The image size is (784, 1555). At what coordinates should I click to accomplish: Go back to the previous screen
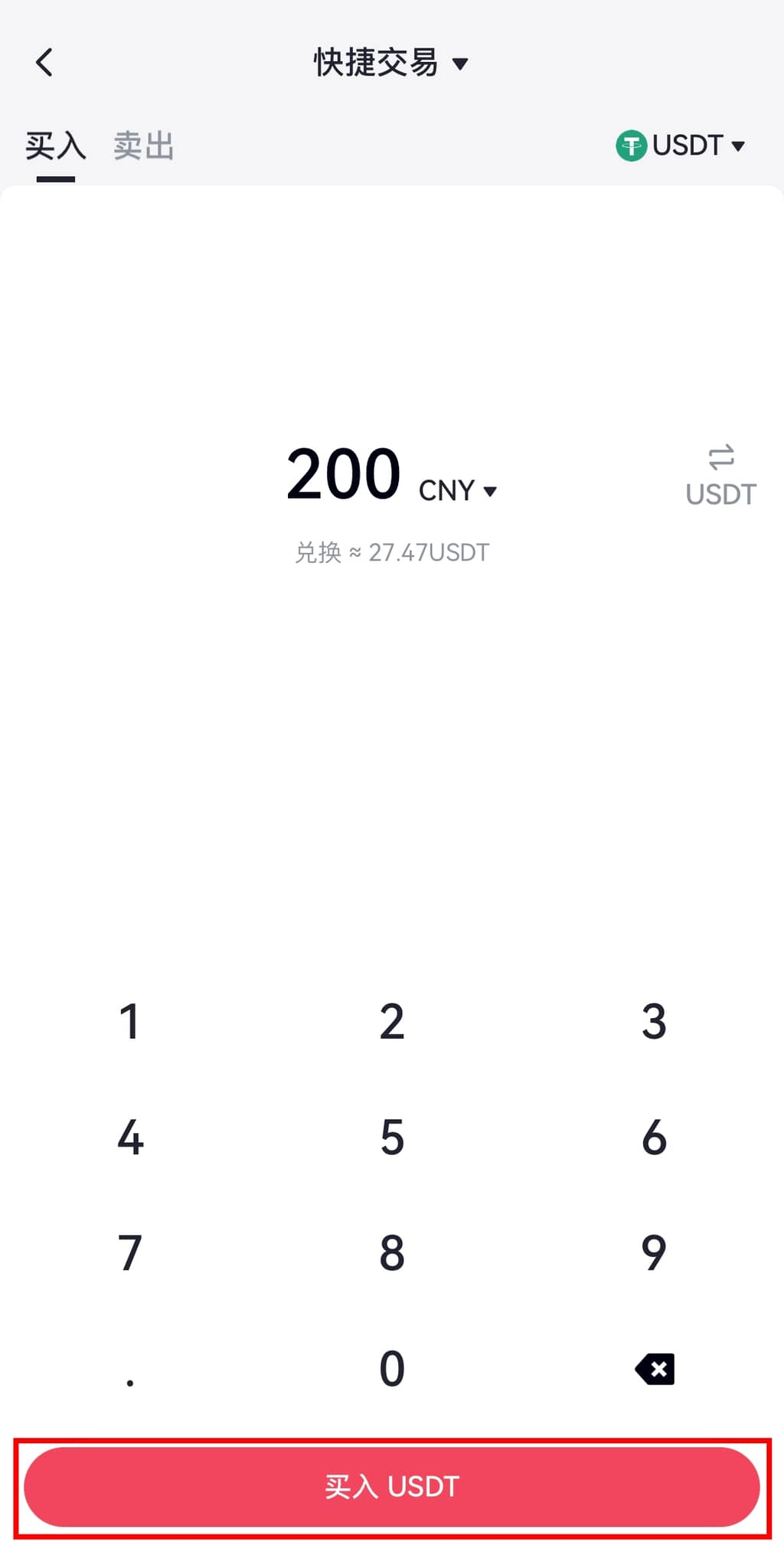(x=44, y=63)
